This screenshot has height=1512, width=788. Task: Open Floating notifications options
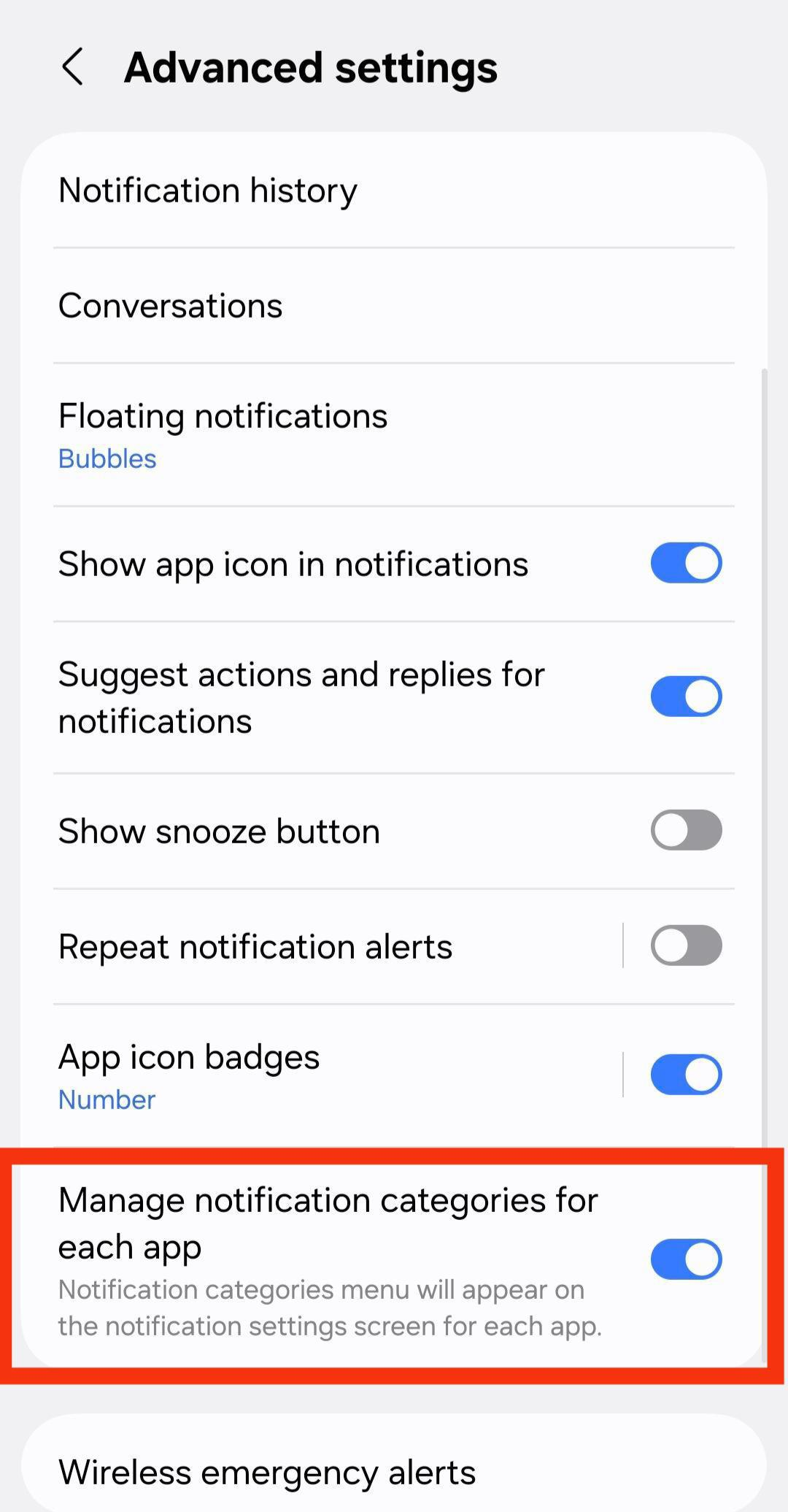(x=394, y=435)
